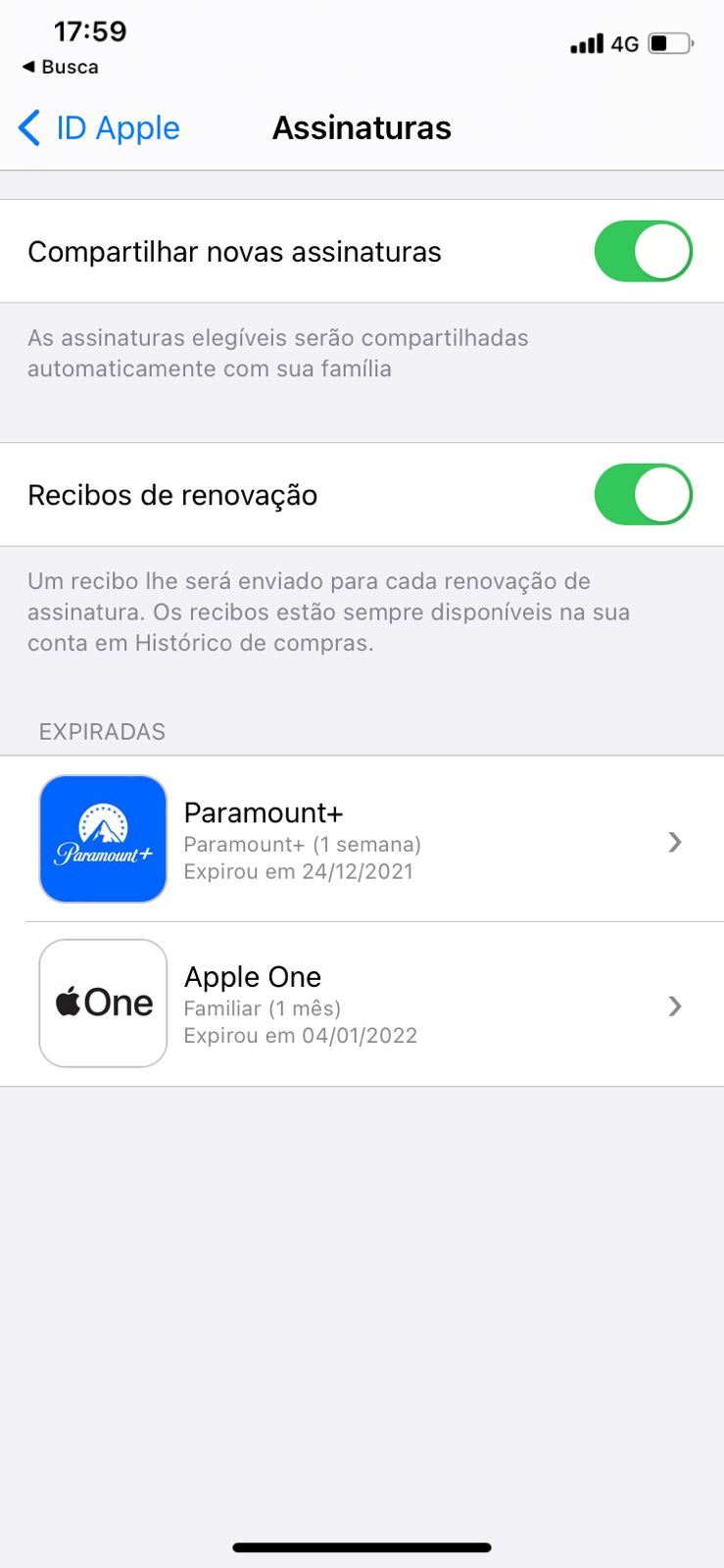The height and width of the screenshot is (1568, 724).
Task: Return to Busca app via status bar
Action: tap(61, 68)
